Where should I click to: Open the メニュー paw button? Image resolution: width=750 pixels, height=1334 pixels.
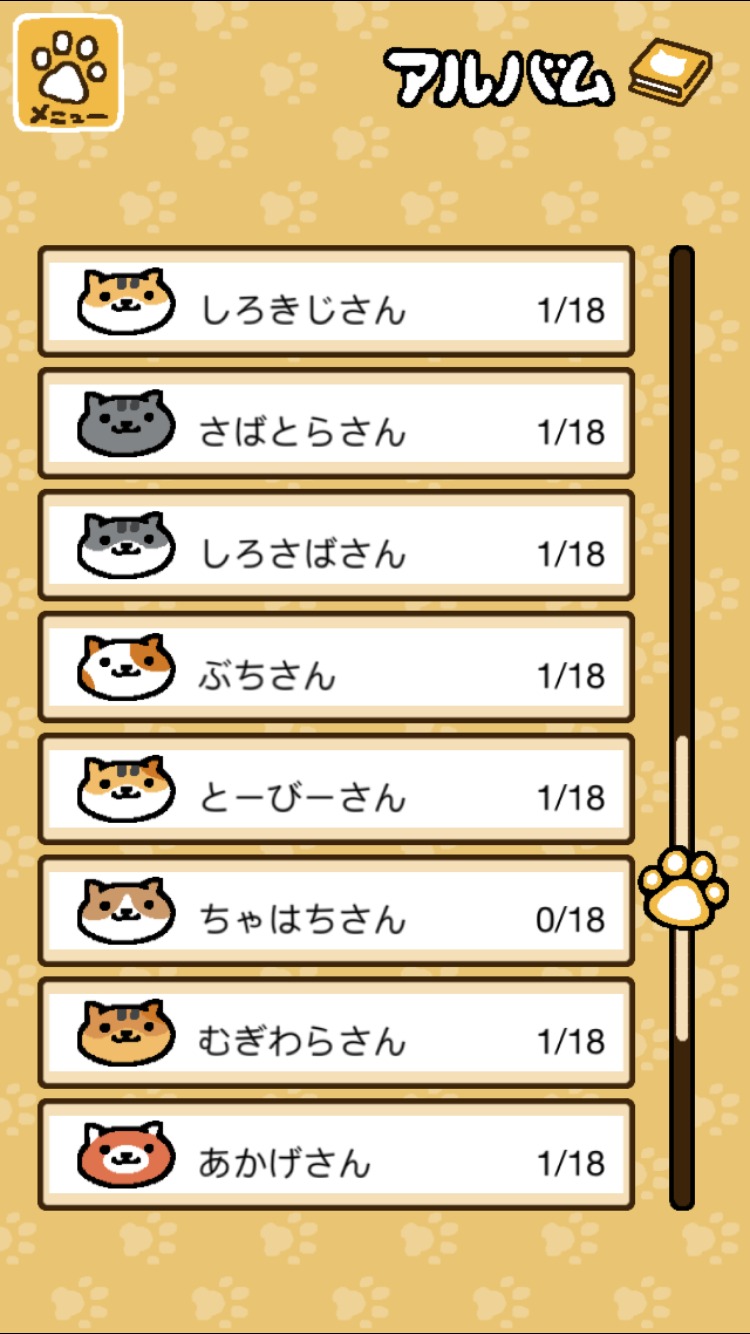point(68,74)
